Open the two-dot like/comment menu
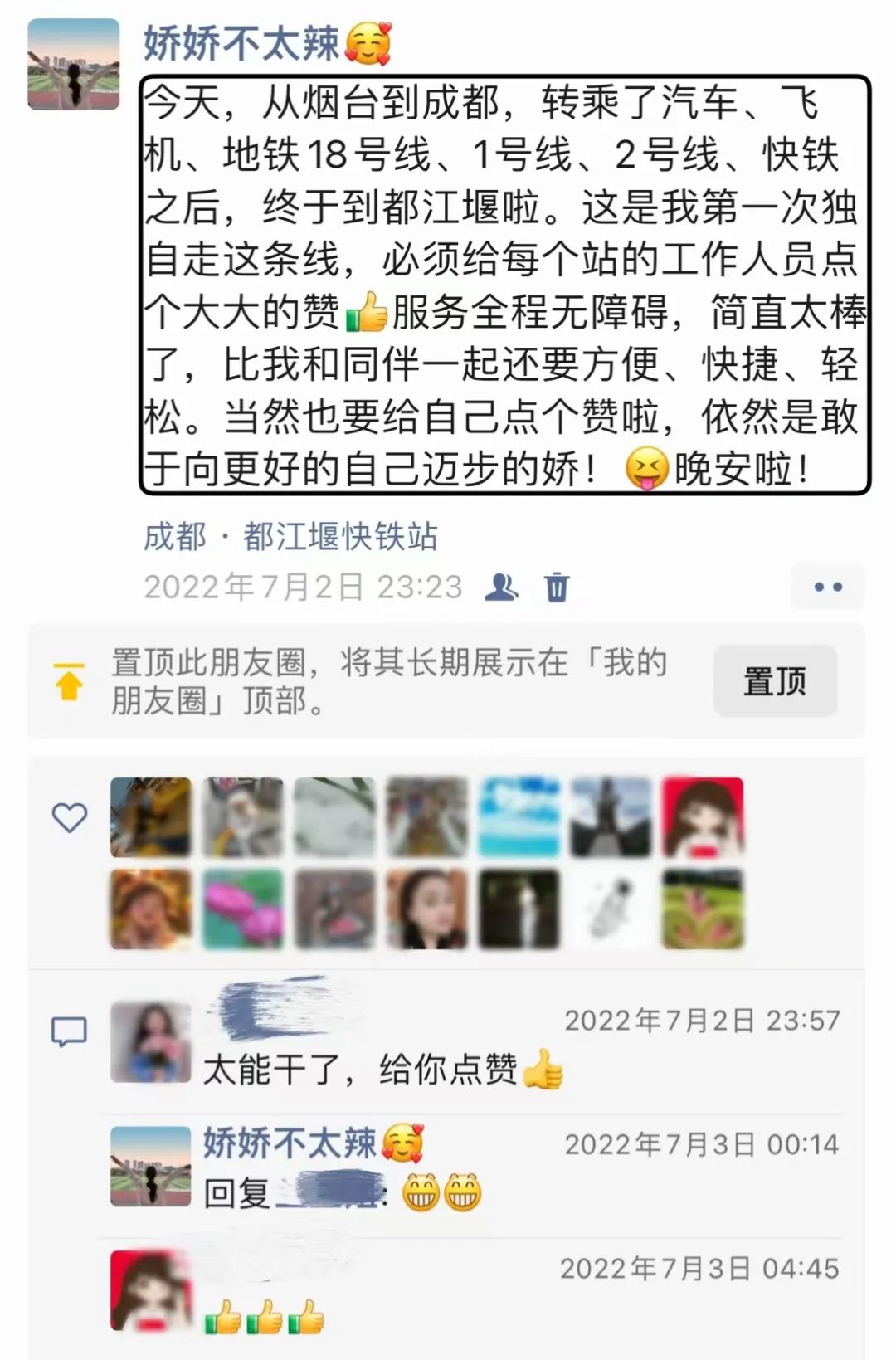This screenshot has height=1360, width=896. [827, 587]
